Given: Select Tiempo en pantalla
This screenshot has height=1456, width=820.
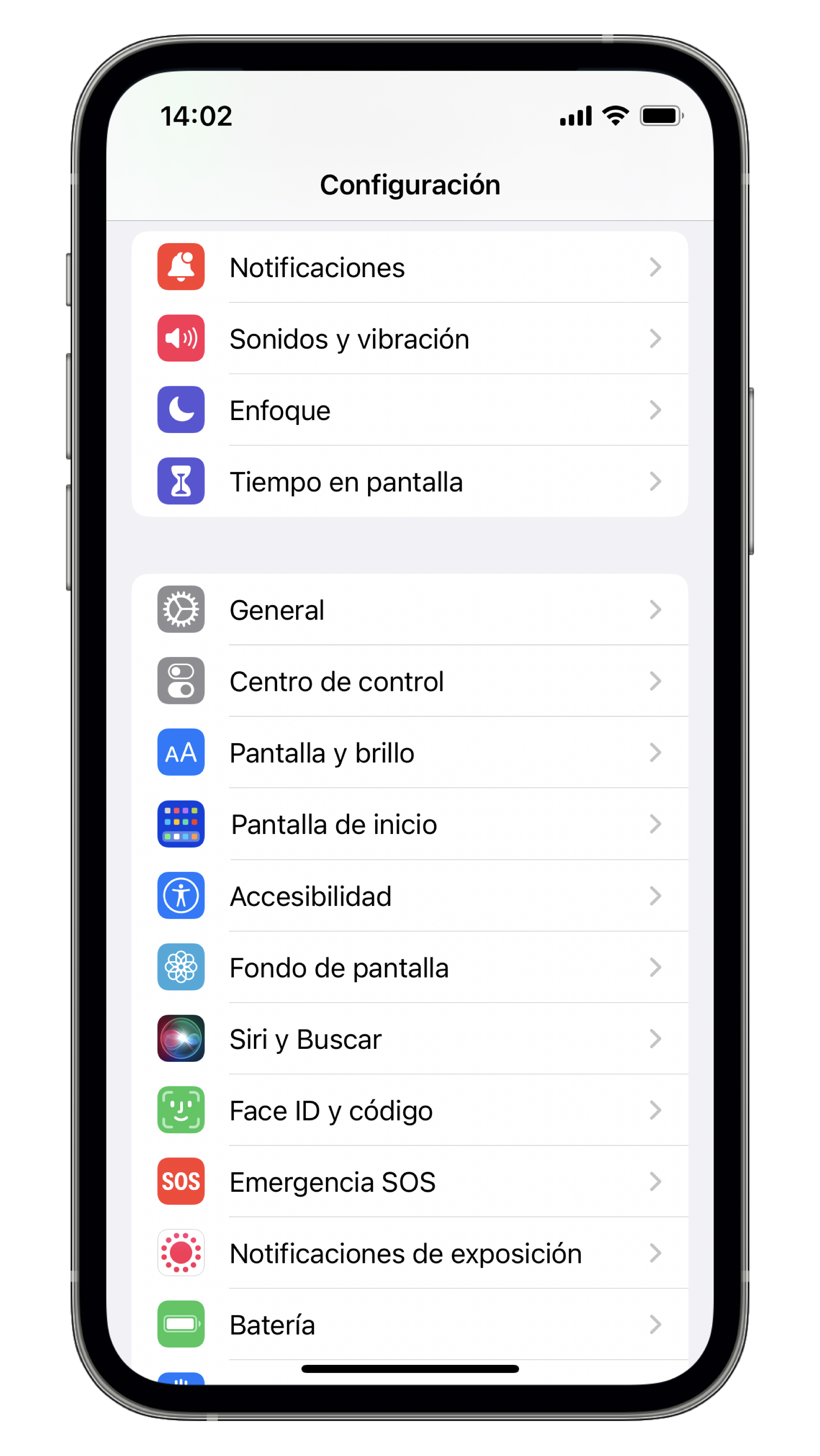Looking at the screenshot, I should pos(410,482).
